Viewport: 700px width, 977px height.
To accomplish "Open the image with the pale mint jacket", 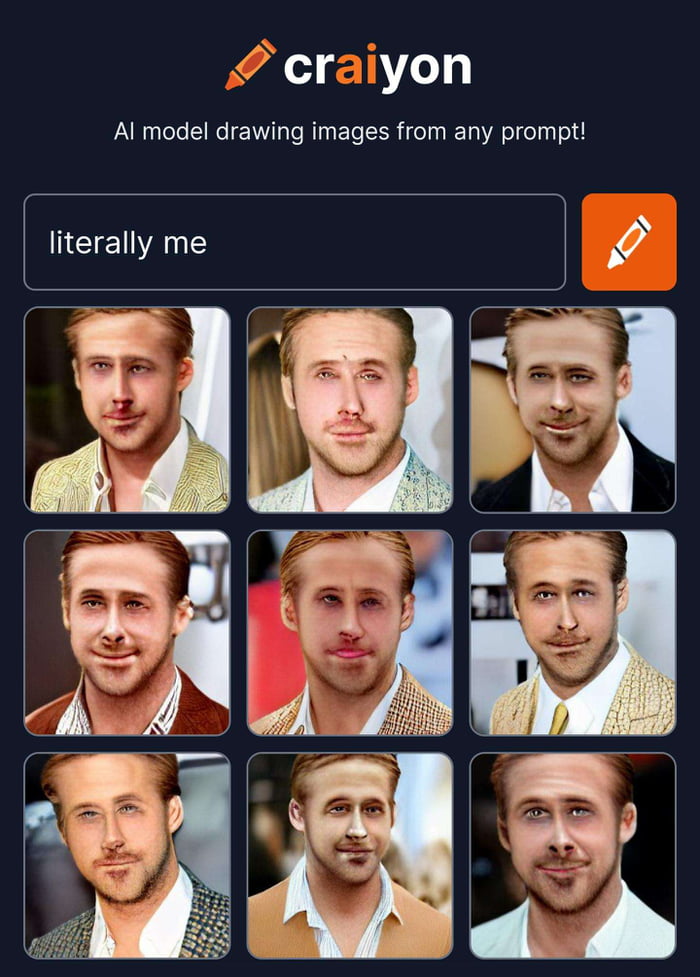I will click(573, 855).
